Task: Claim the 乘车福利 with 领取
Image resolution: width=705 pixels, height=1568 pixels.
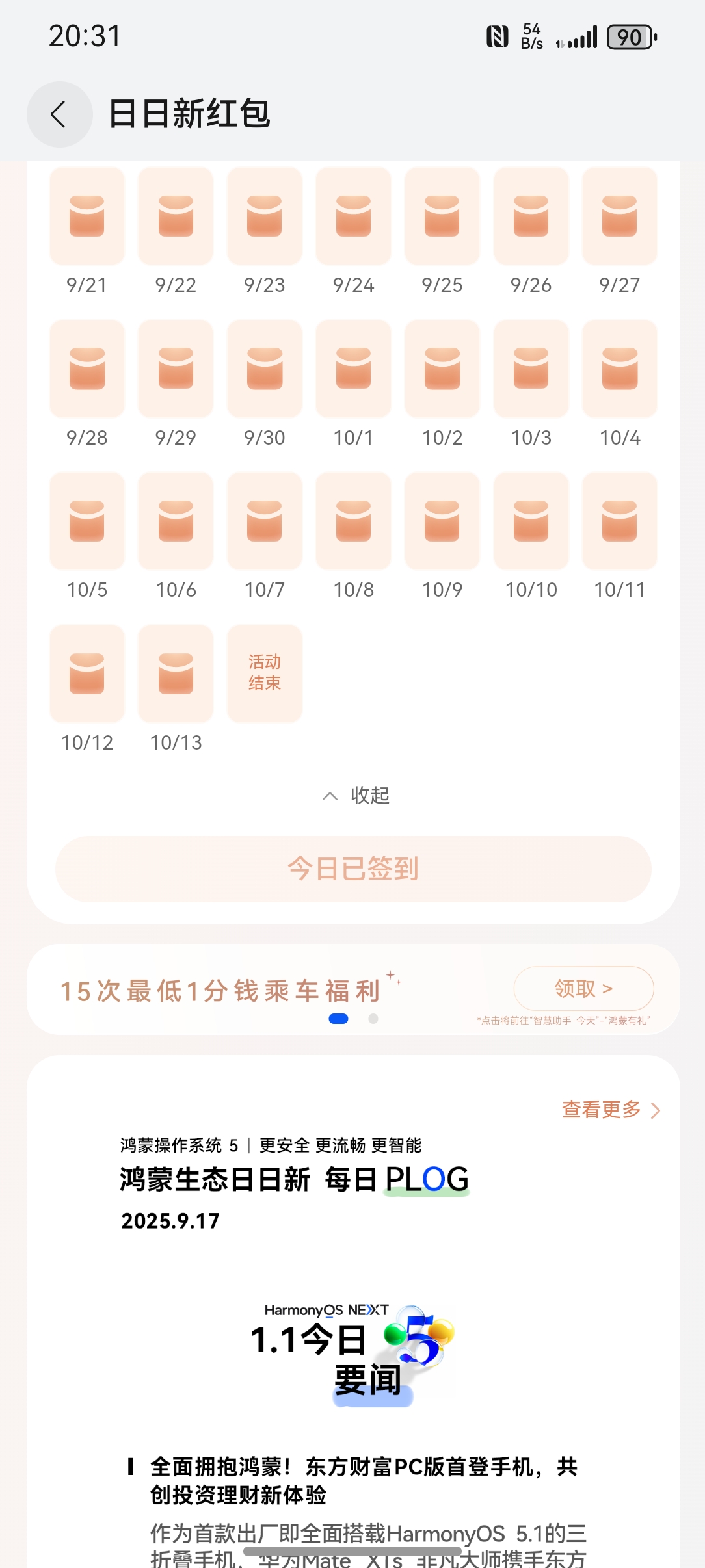Action: point(583,989)
